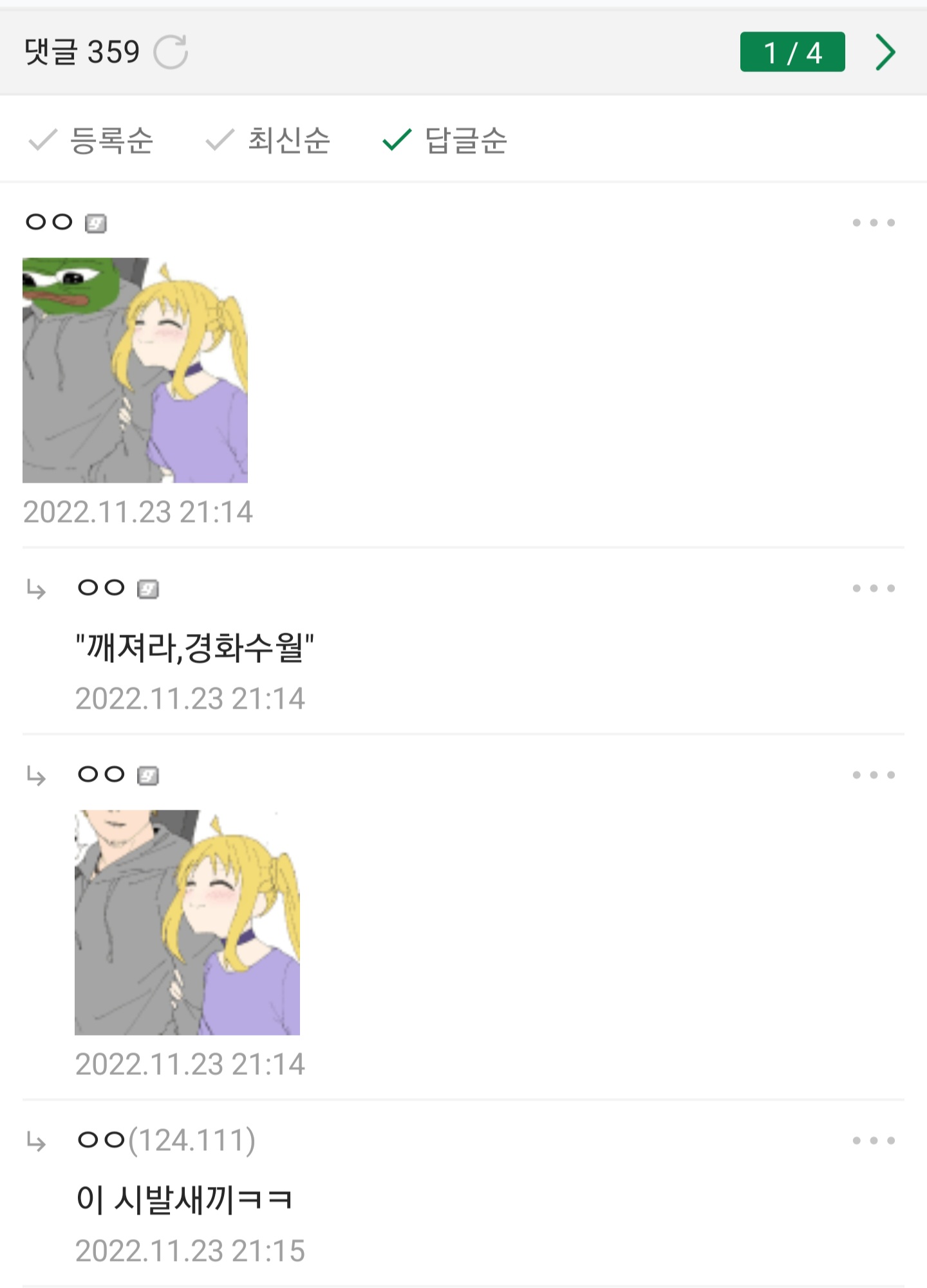Open the Pepe and girl comment image
927x1288 pixels.
tap(135, 370)
